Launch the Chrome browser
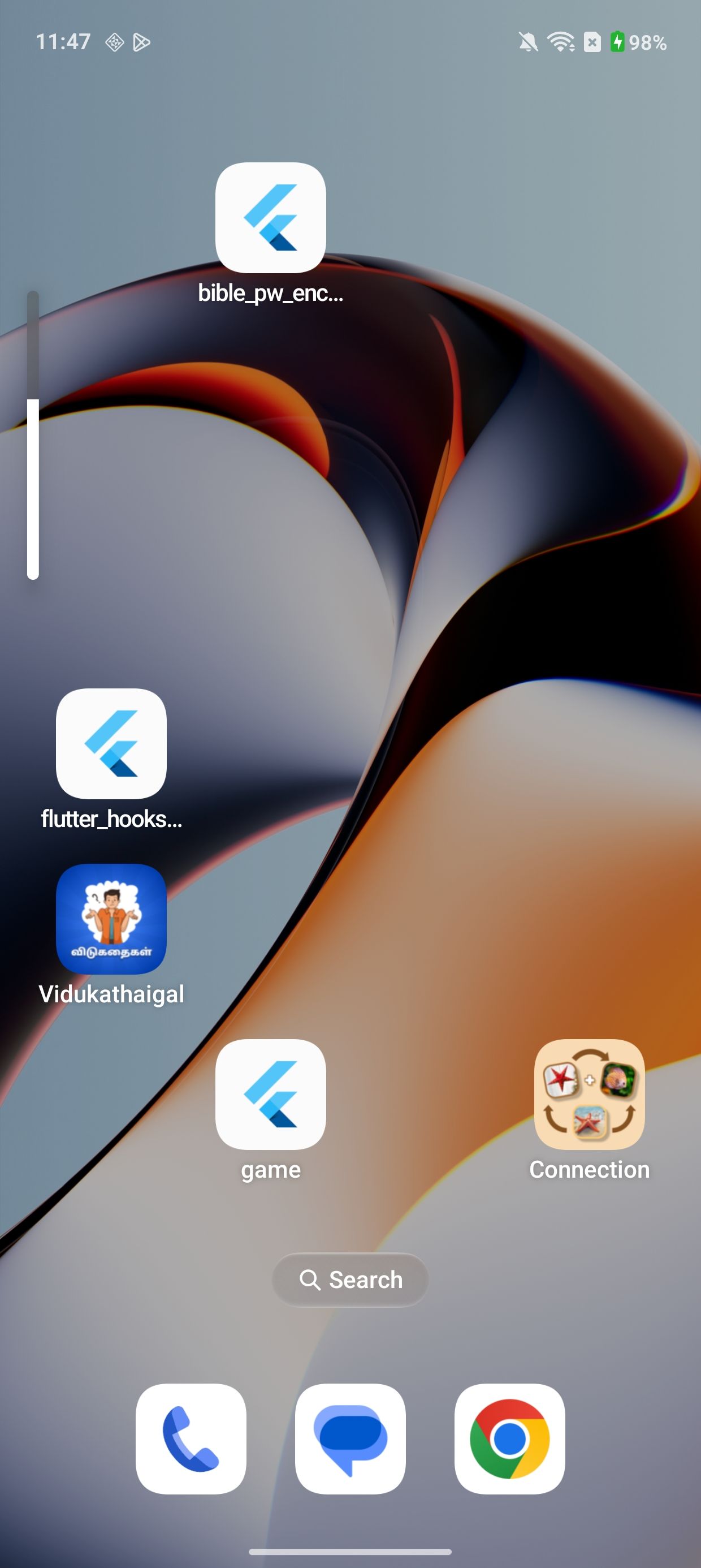Viewport: 701px width, 1568px height. pyautogui.click(x=510, y=1439)
